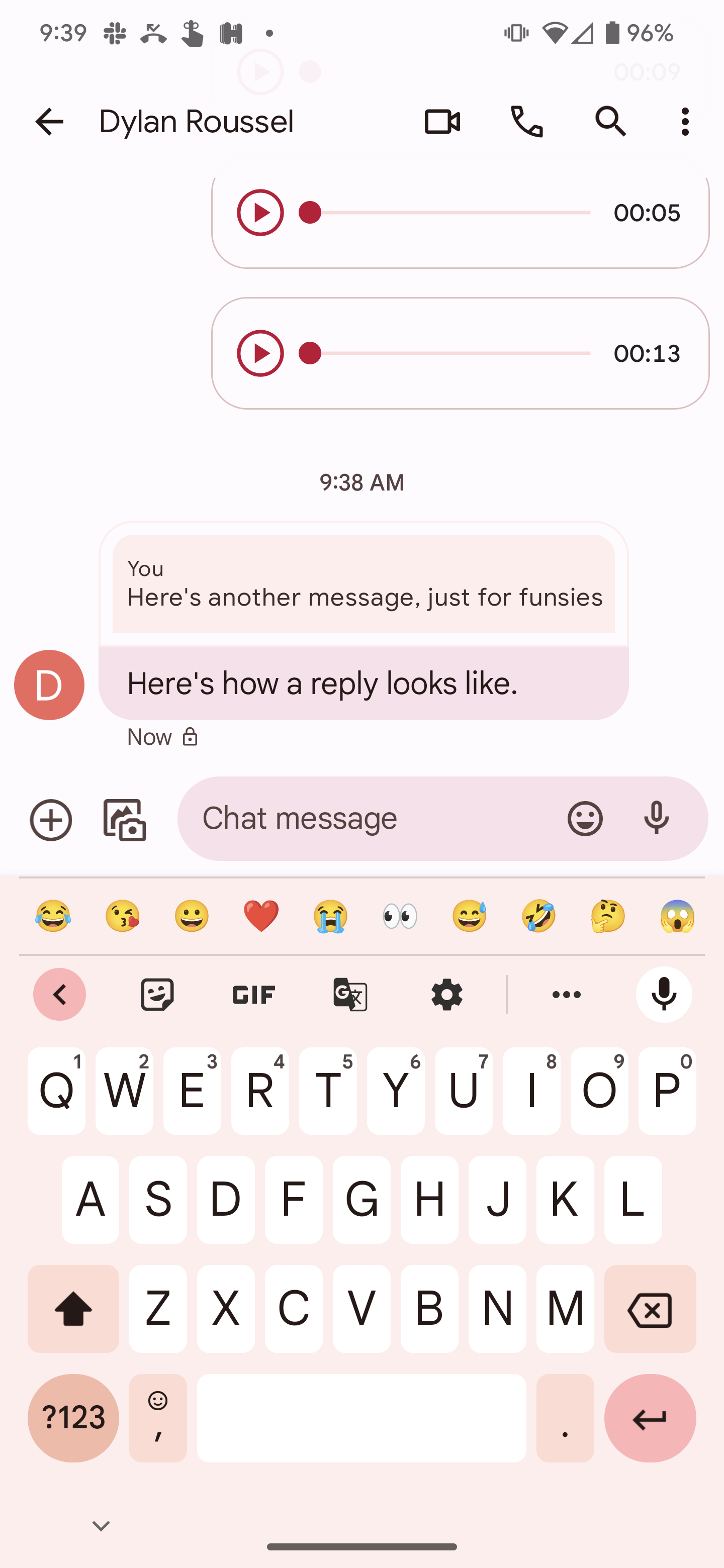Start keyboard voice typing
The width and height of the screenshot is (724, 1568).
click(x=664, y=995)
